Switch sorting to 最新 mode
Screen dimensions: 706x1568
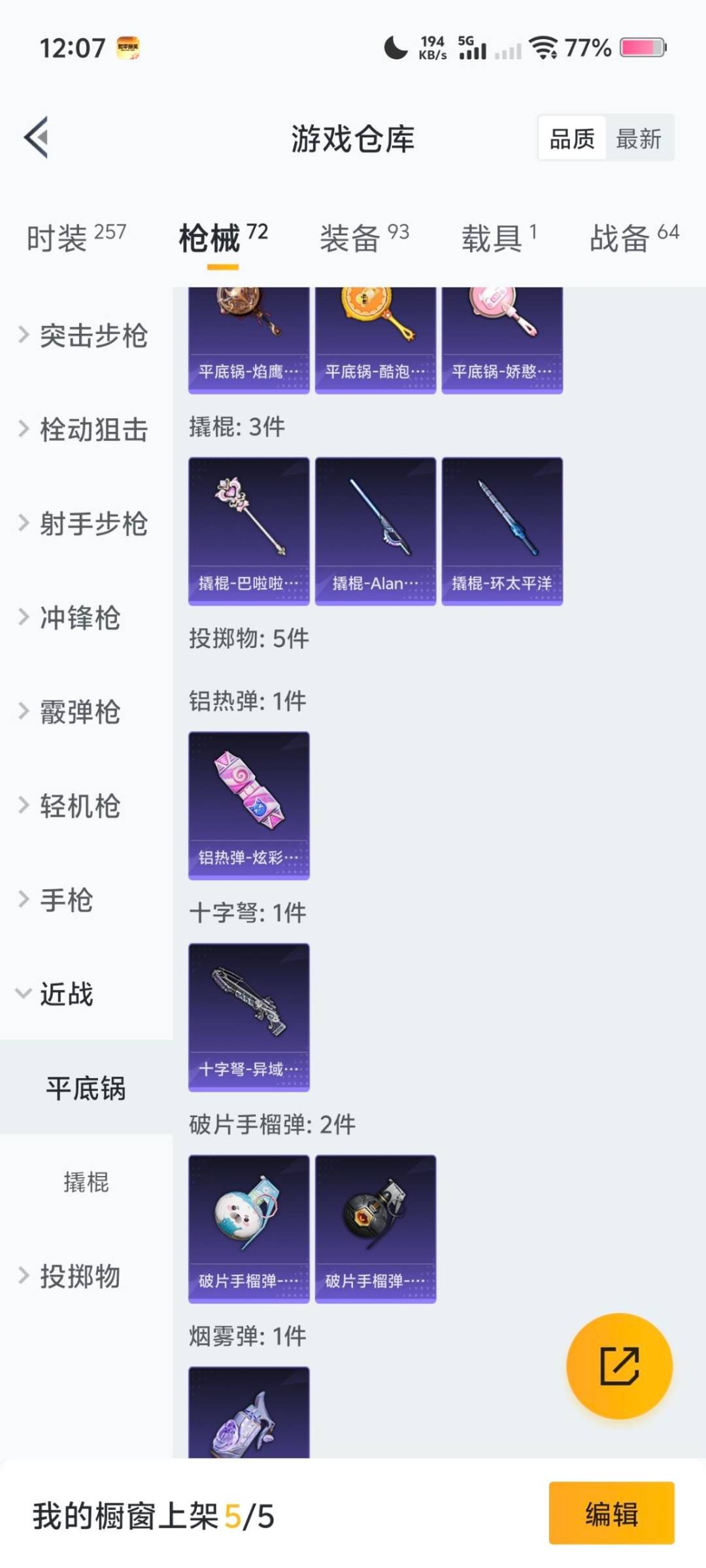[x=640, y=139]
